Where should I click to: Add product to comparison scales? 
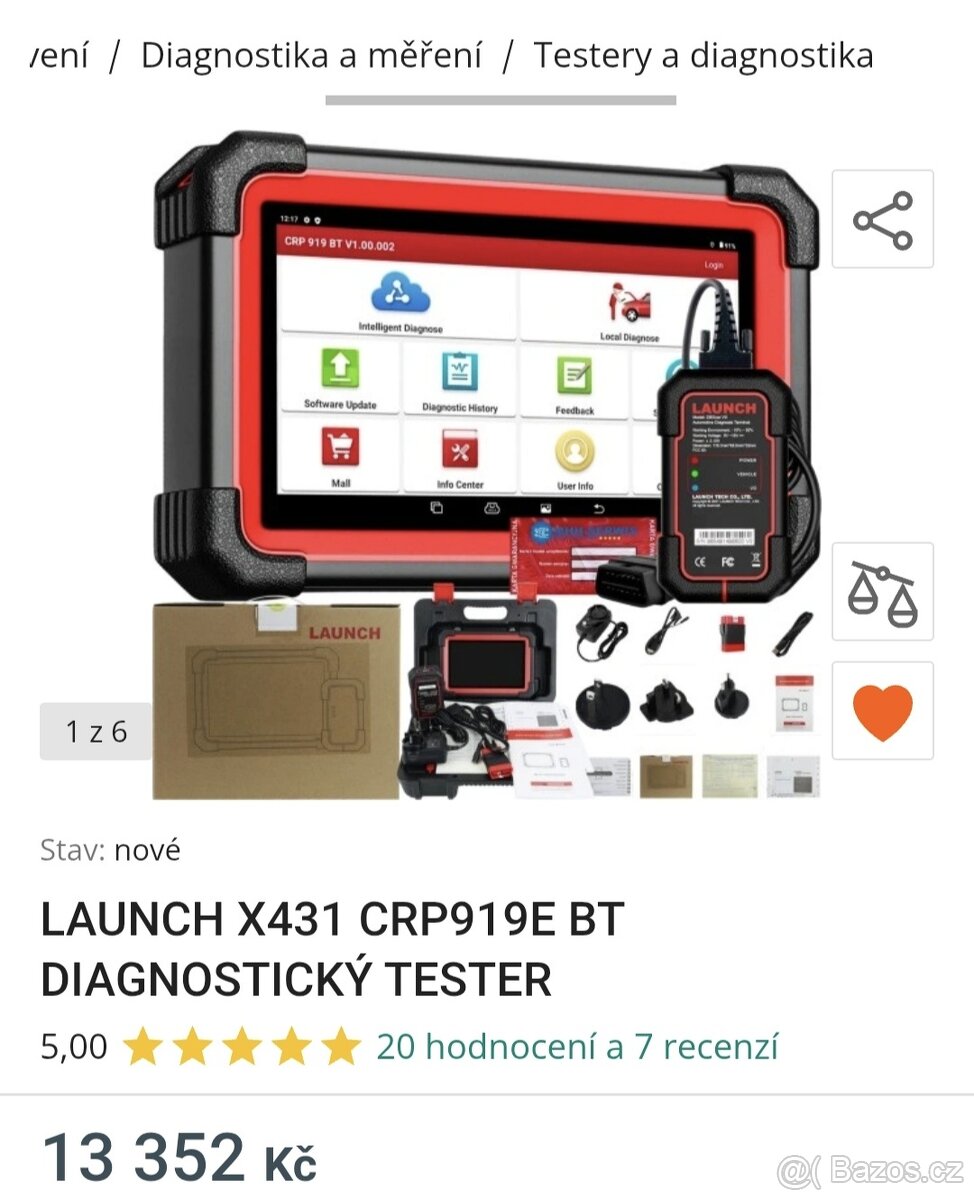pyautogui.click(x=882, y=592)
